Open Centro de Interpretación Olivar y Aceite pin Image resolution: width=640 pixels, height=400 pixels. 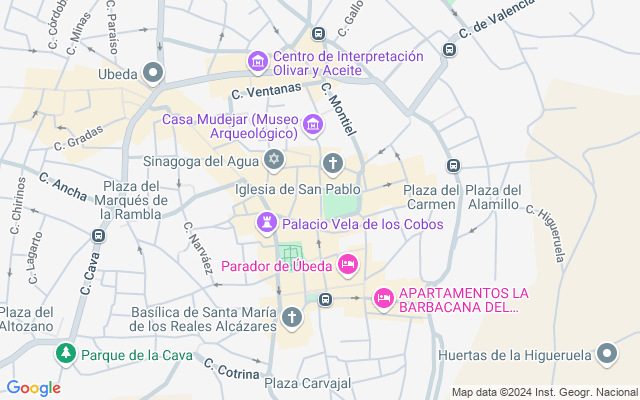258,63
